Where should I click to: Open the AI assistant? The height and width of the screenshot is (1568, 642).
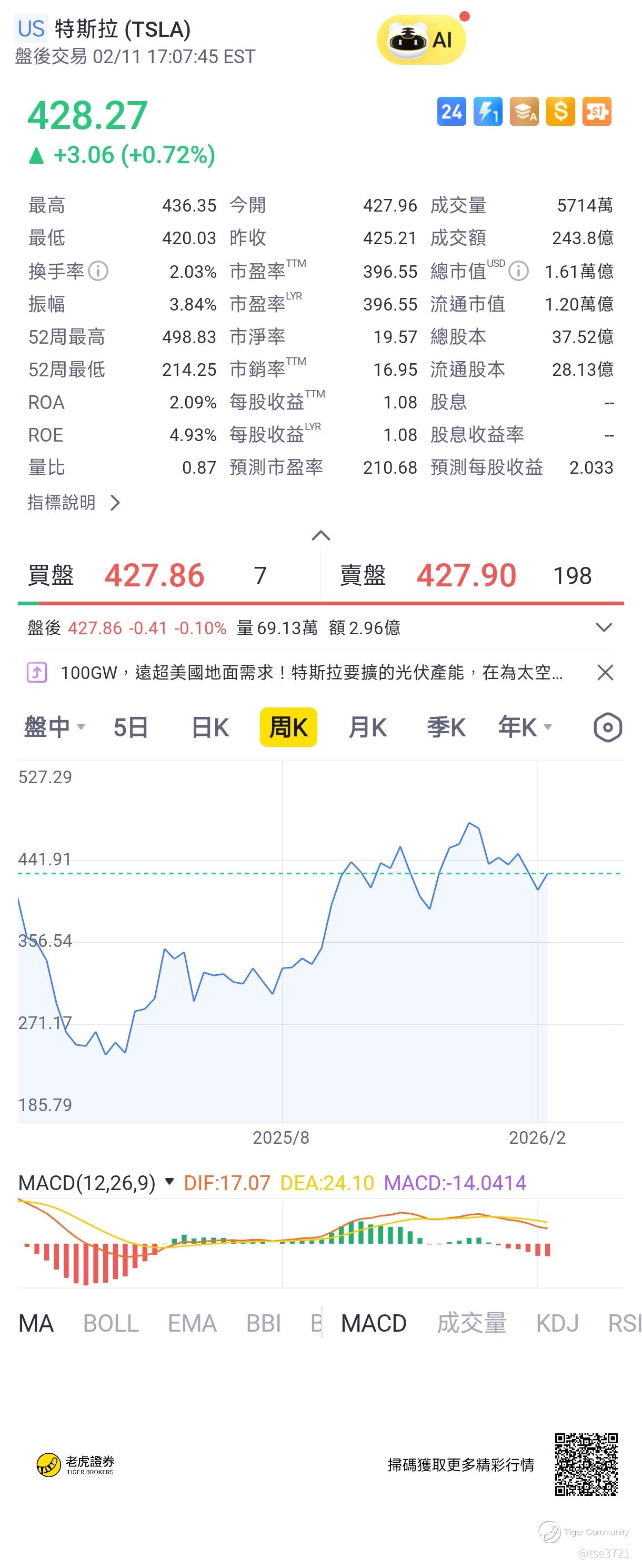pyautogui.click(x=421, y=40)
